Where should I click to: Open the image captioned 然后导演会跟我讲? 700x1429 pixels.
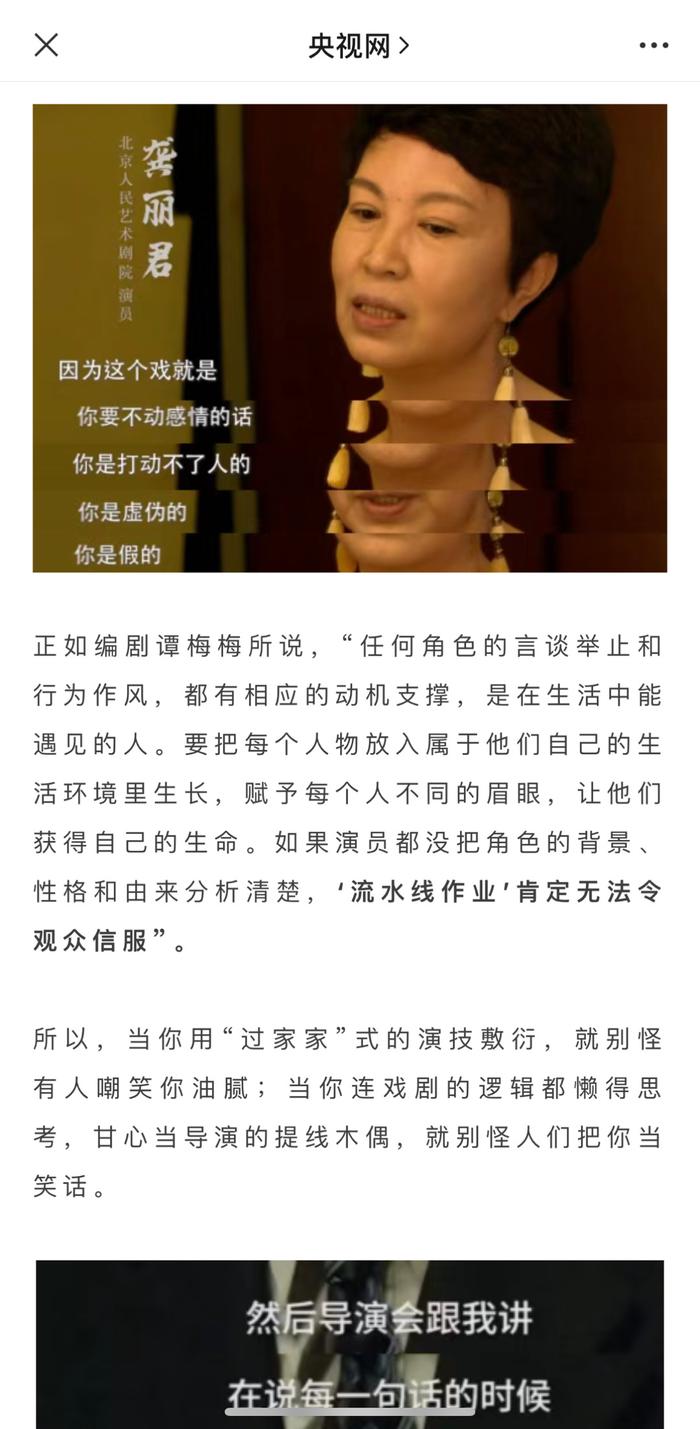pos(350,1344)
